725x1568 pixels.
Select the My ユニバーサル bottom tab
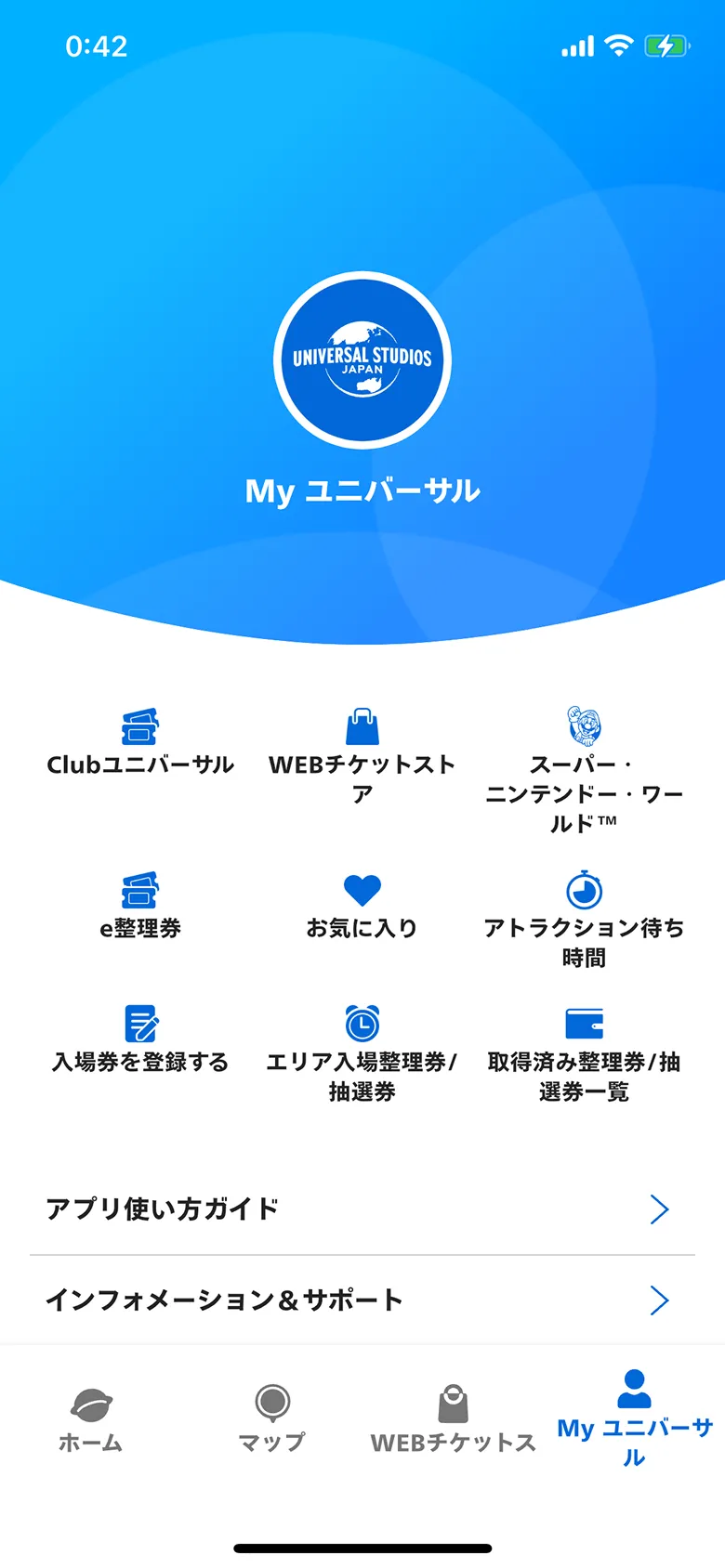(x=635, y=1418)
